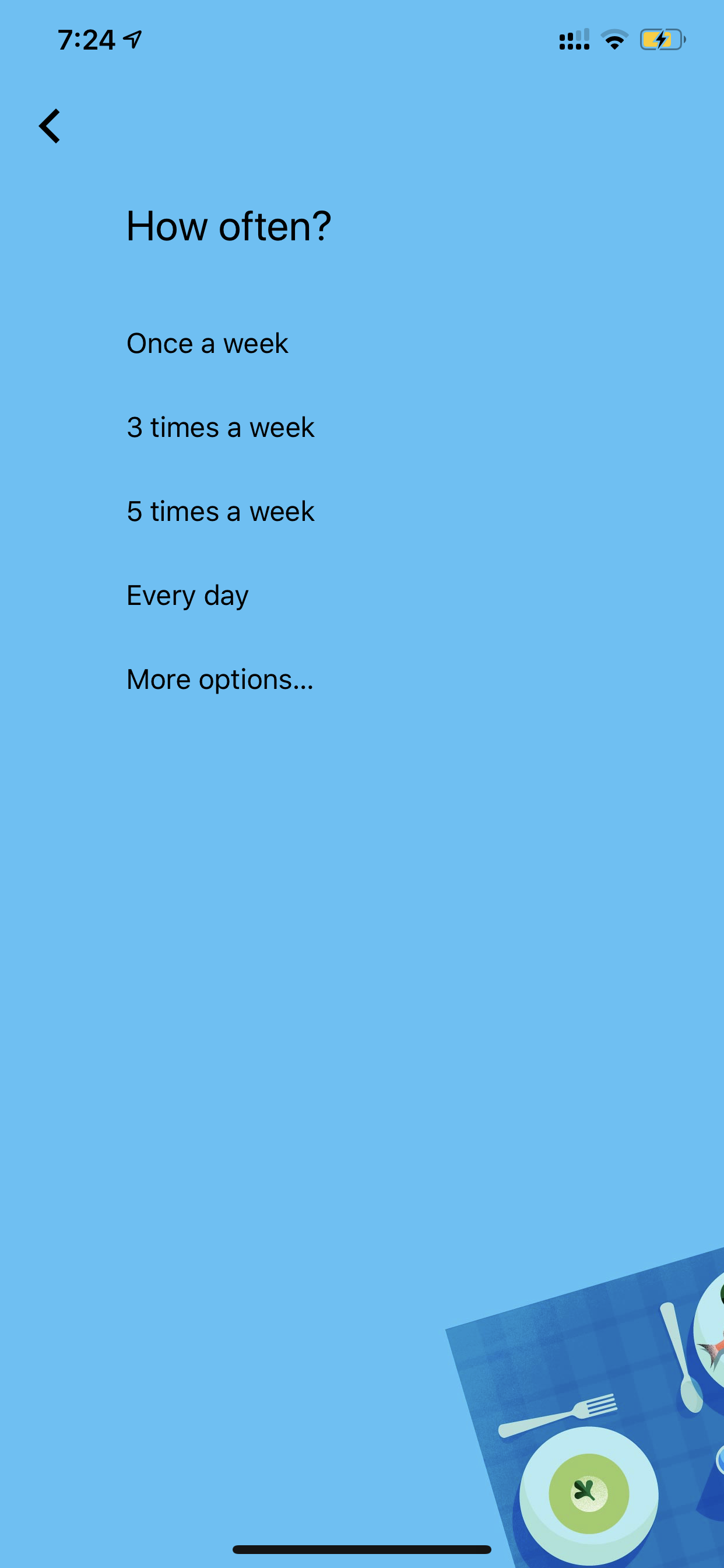
Task: Go back using the back arrow
Action: pyautogui.click(x=50, y=126)
